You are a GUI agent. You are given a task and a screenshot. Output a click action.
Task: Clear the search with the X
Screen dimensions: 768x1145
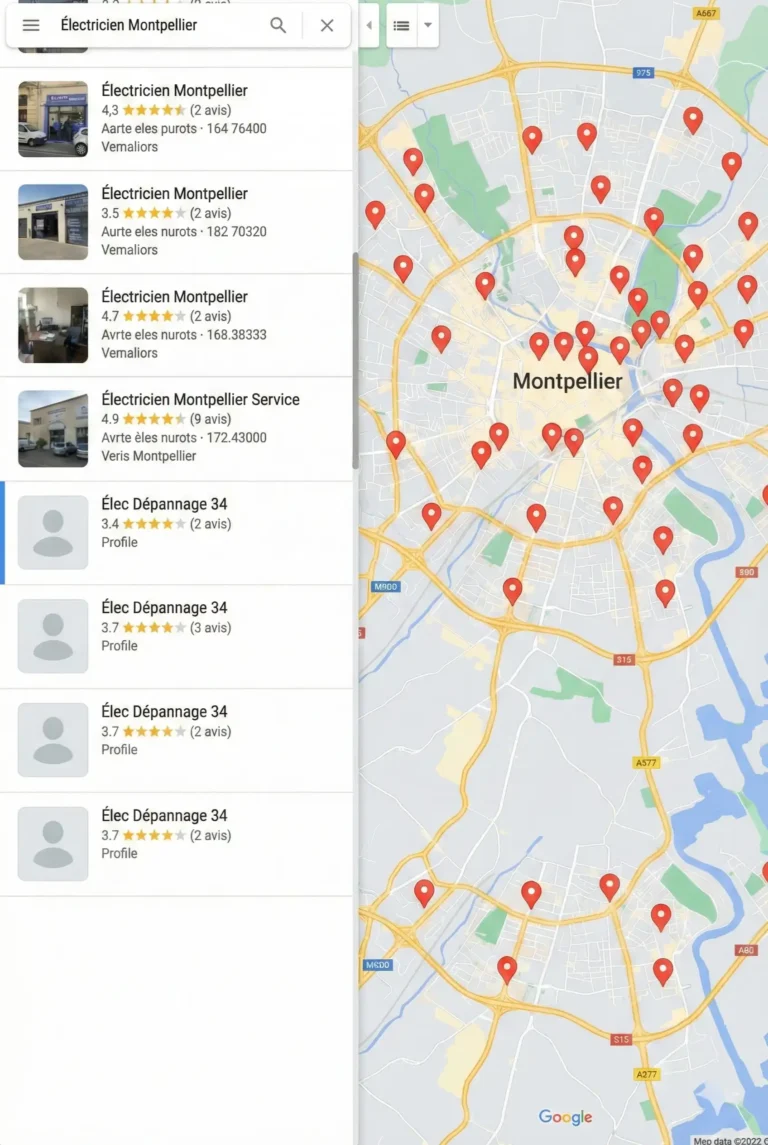[x=327, y=26]
